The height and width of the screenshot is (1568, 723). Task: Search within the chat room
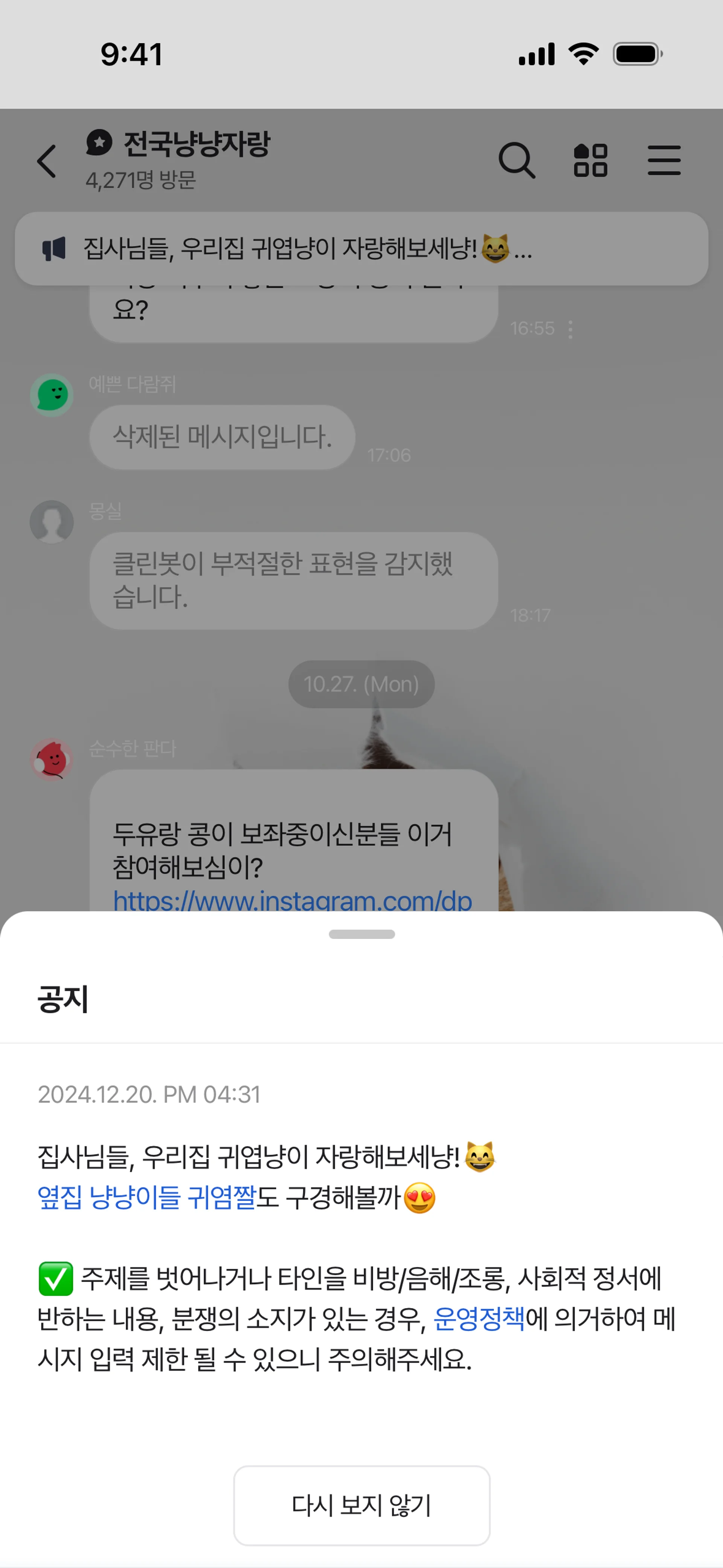click(x=516, y=161)
